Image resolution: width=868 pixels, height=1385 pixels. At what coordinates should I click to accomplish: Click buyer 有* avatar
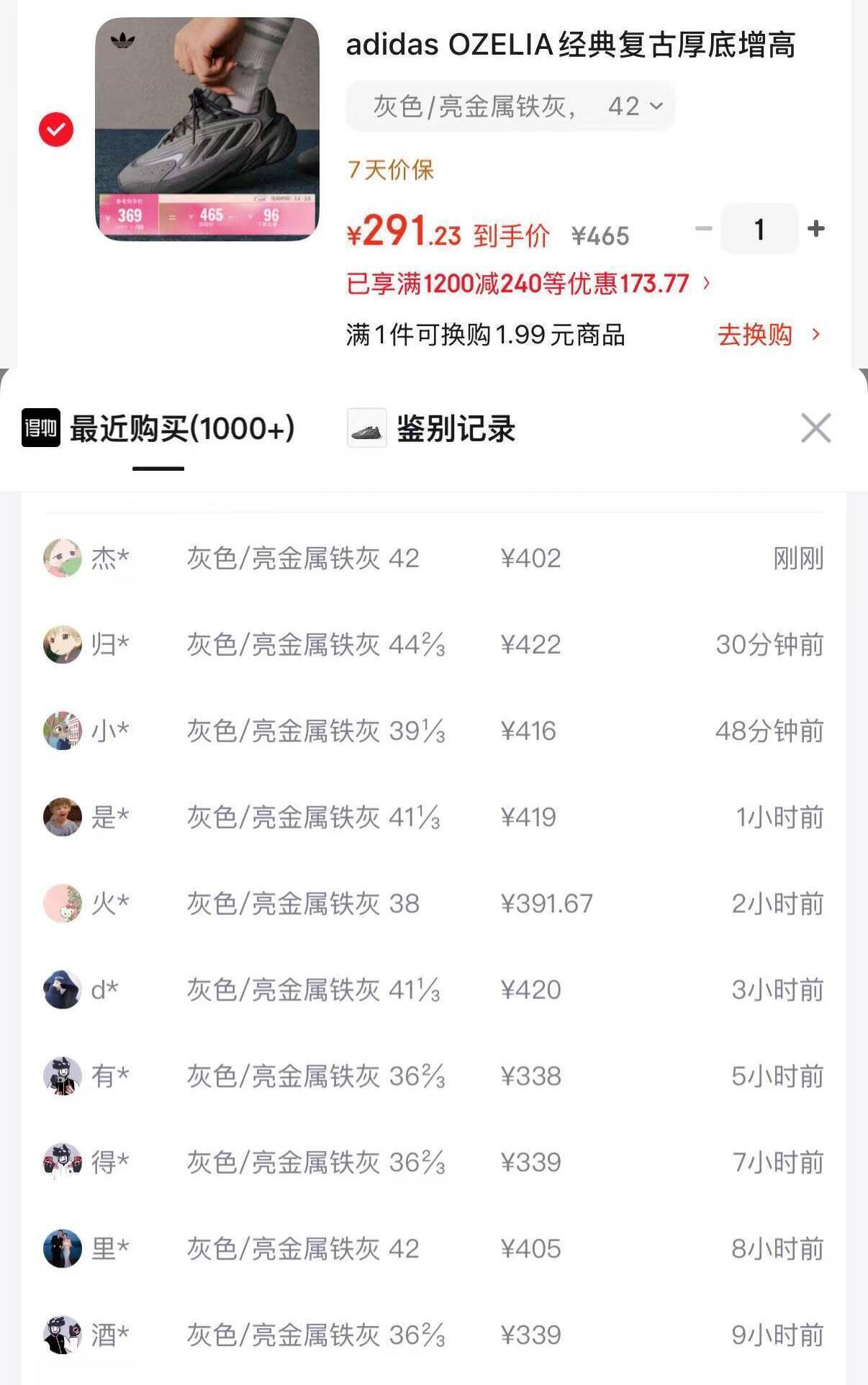63,1076
